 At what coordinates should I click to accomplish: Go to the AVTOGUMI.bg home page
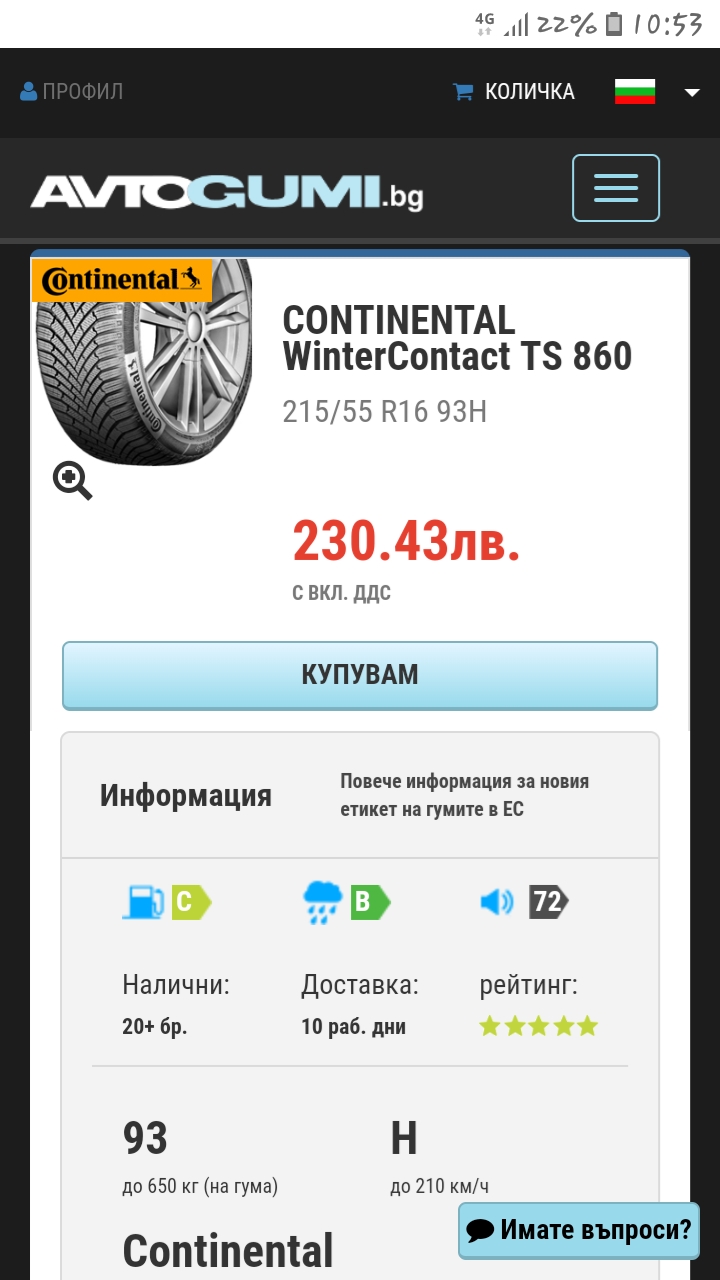pos(227,191)
